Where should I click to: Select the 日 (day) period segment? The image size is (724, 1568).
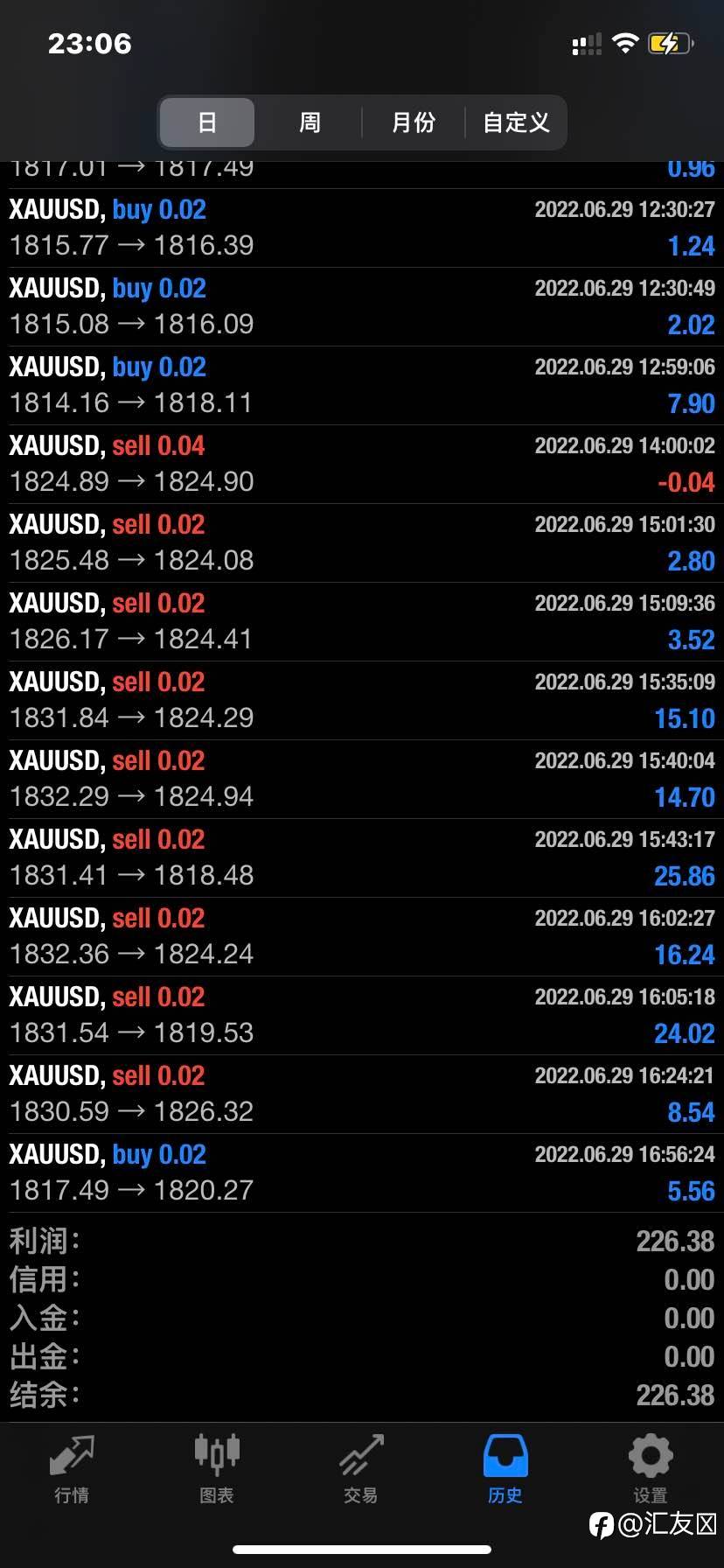pyautogui.click(x=207, y=122)
